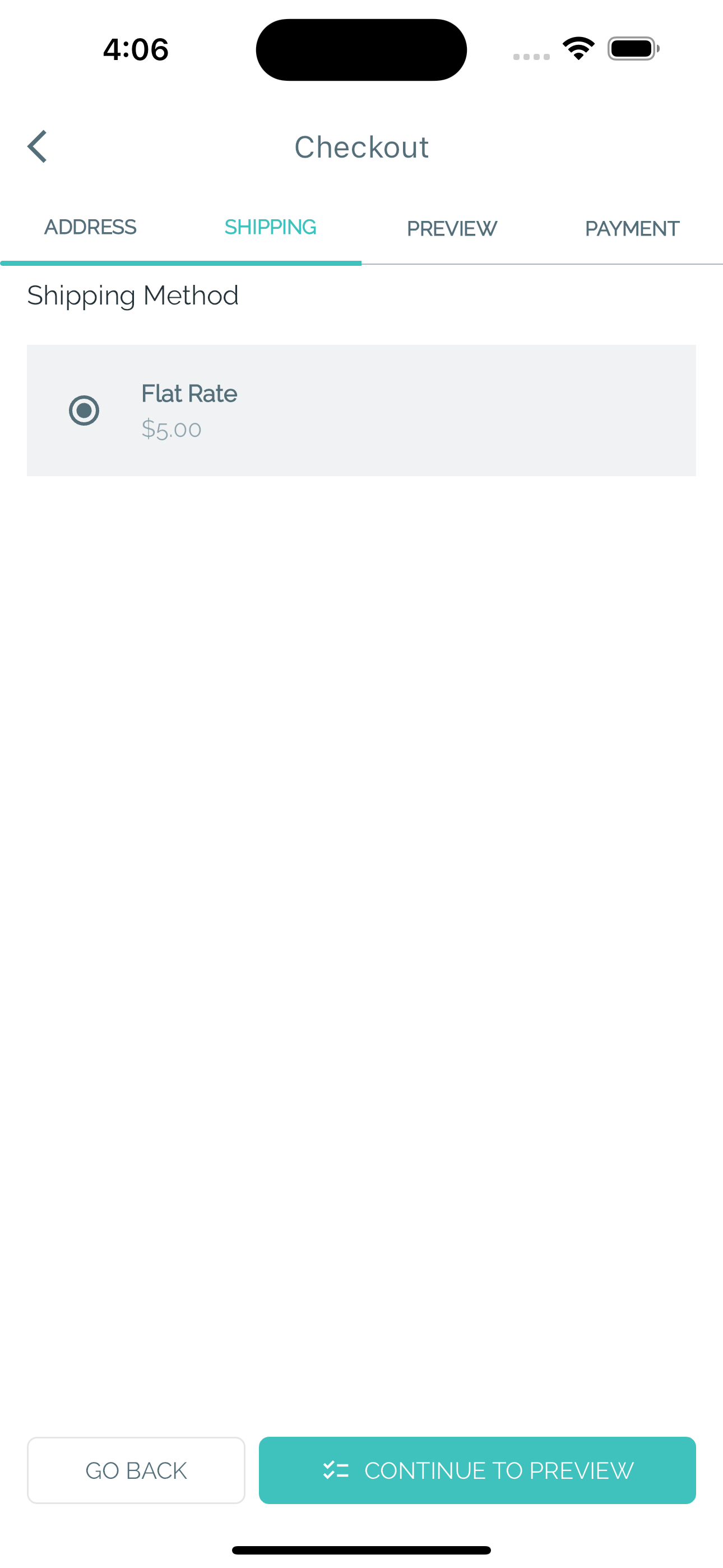The image size is (723, 1568).
Task: Select the Flat Rate shipping option
Action: (84, 411)
